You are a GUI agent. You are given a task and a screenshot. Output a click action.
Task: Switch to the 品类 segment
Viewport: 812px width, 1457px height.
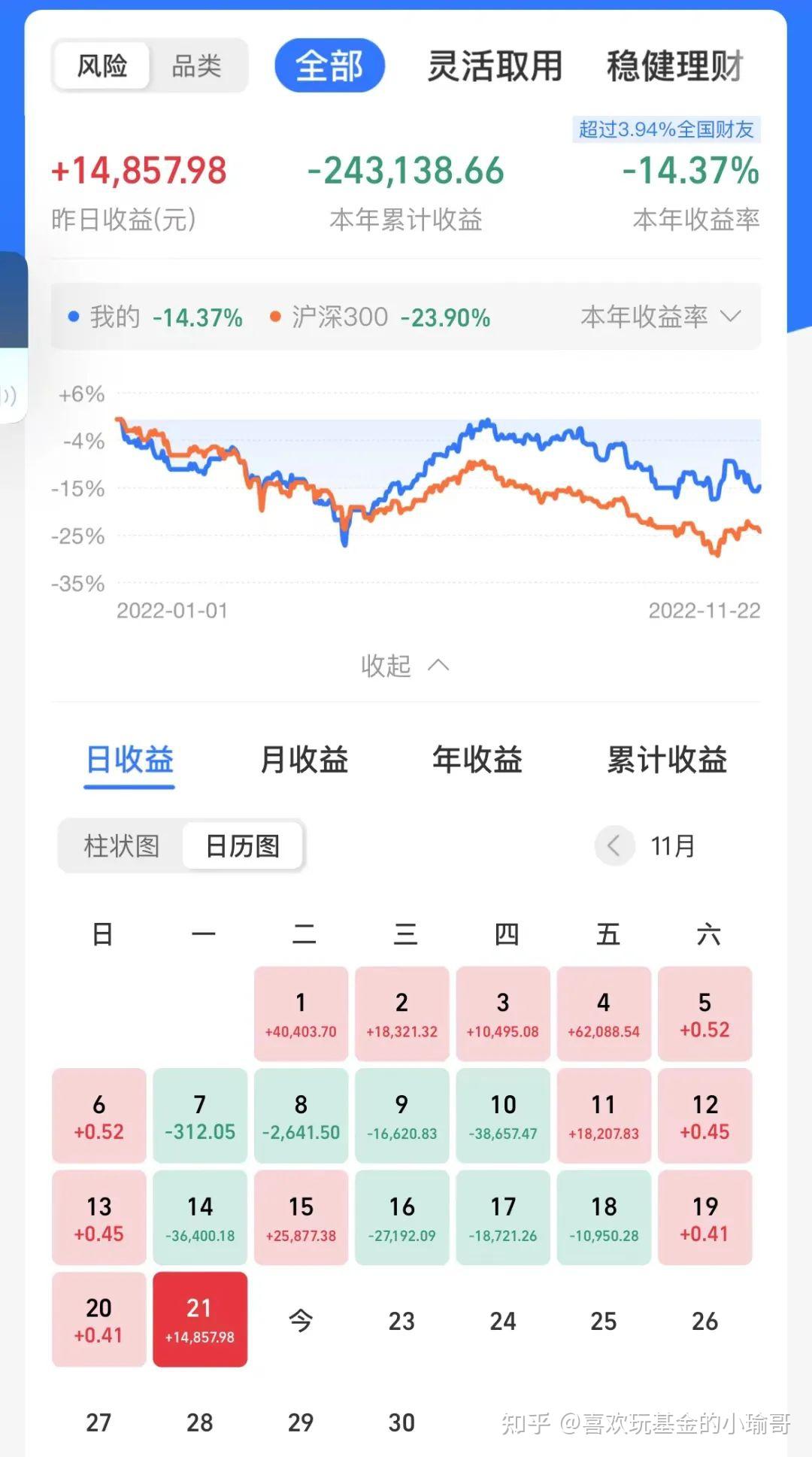[197, 66]
